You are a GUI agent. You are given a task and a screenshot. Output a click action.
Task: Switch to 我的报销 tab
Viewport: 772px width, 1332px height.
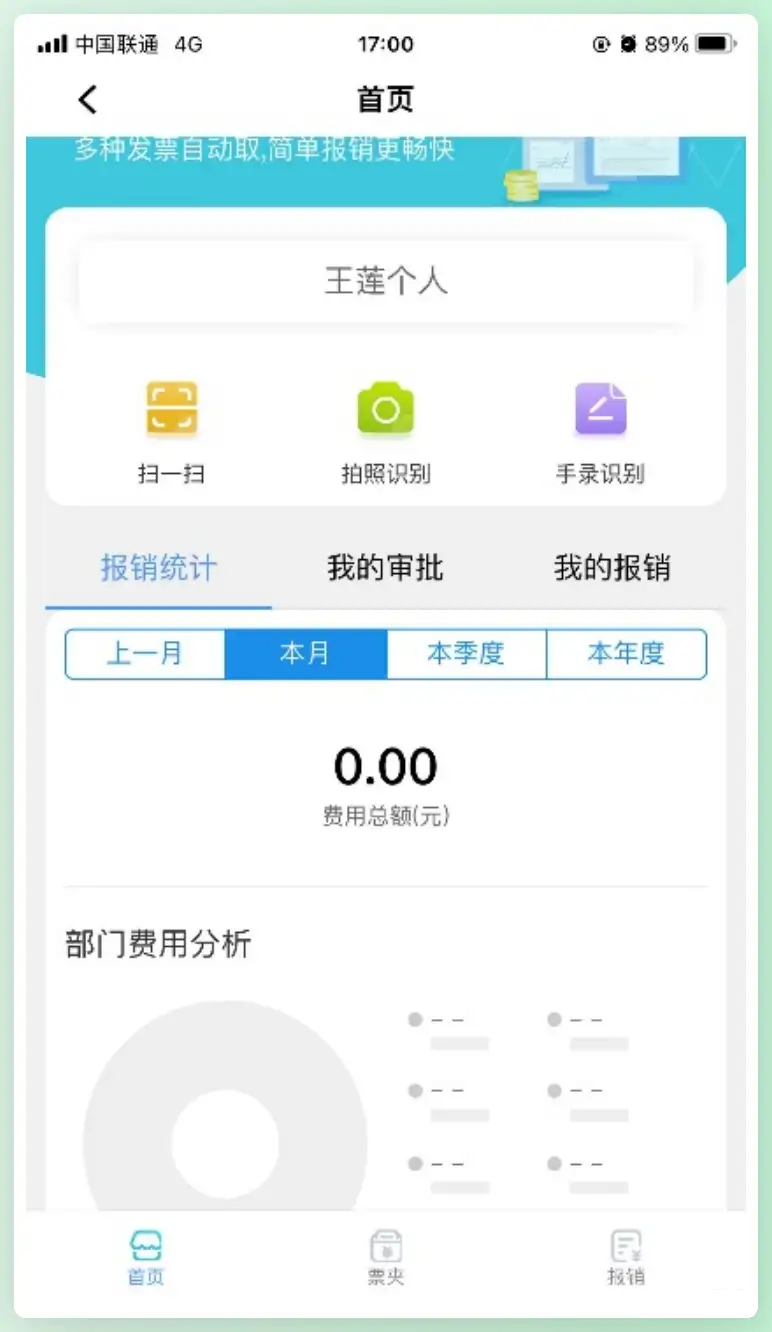point(612,569)
